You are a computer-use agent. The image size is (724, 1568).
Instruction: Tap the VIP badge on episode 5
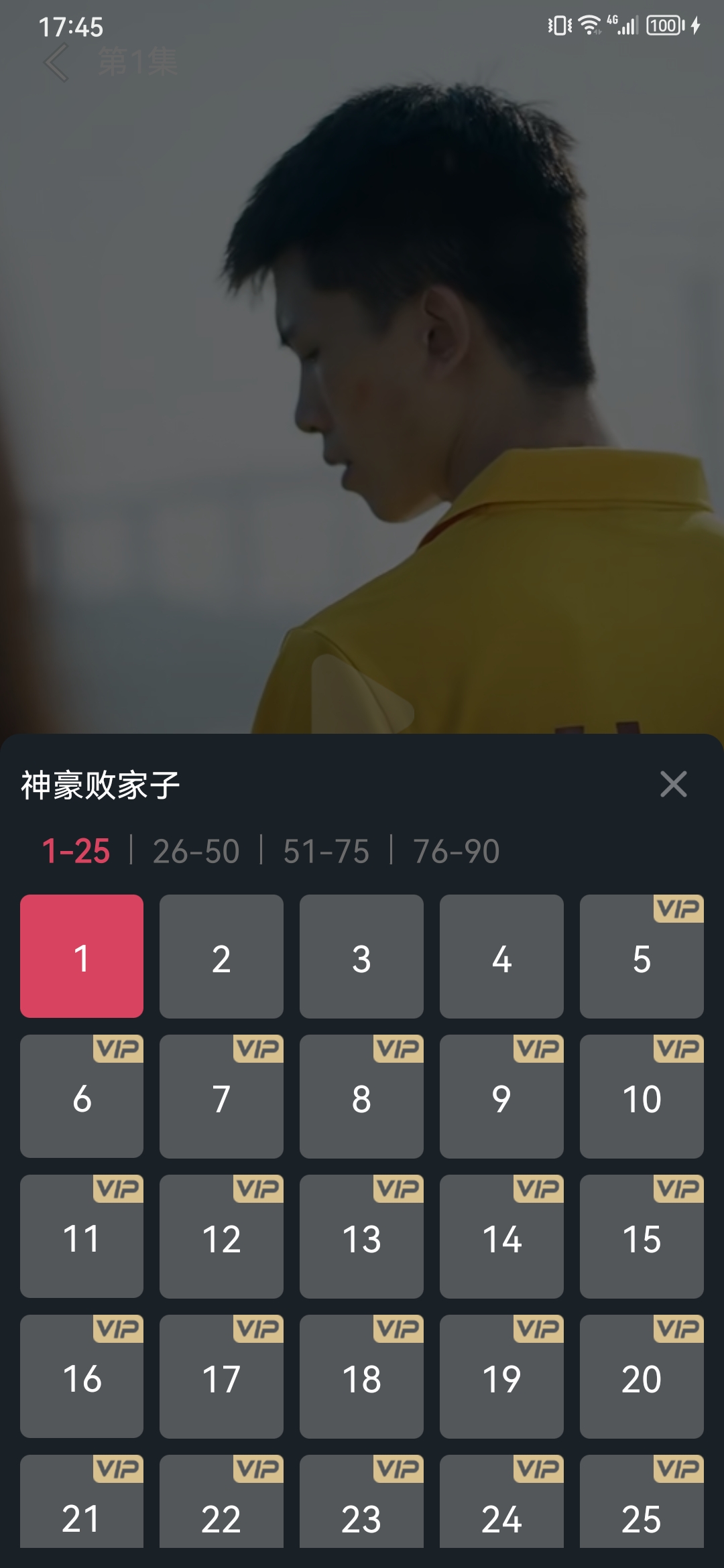(x=679, y=909)
